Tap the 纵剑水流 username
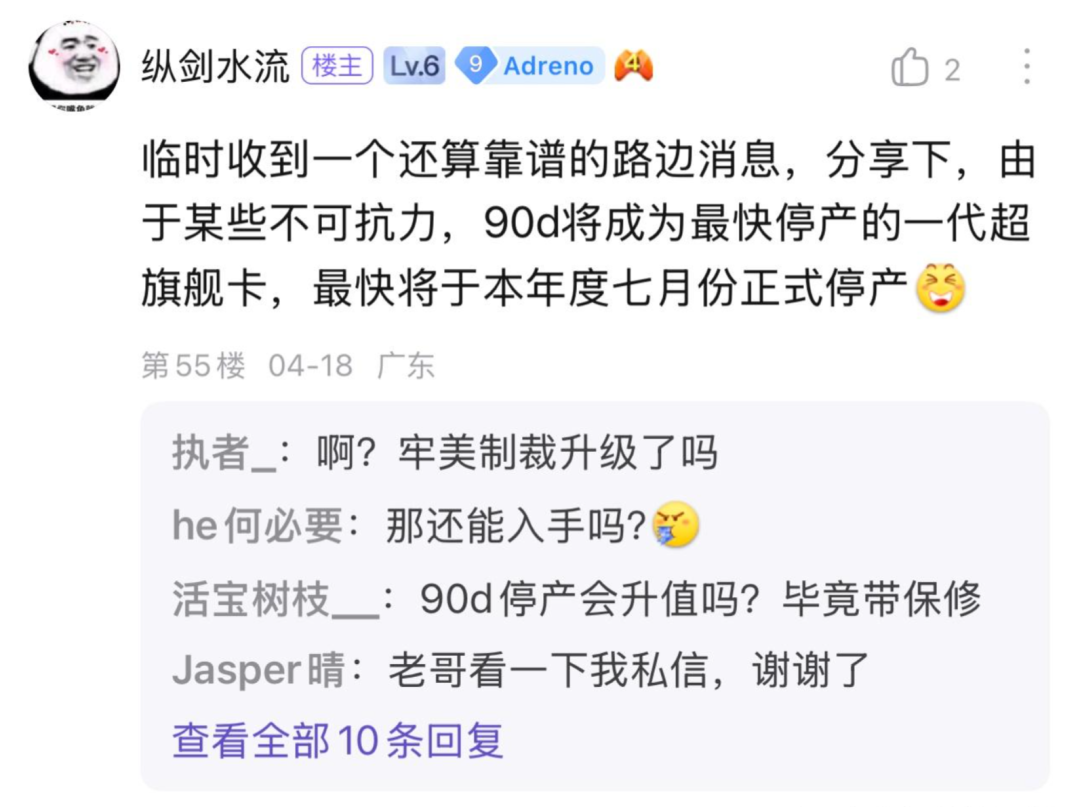 [215, 67]
